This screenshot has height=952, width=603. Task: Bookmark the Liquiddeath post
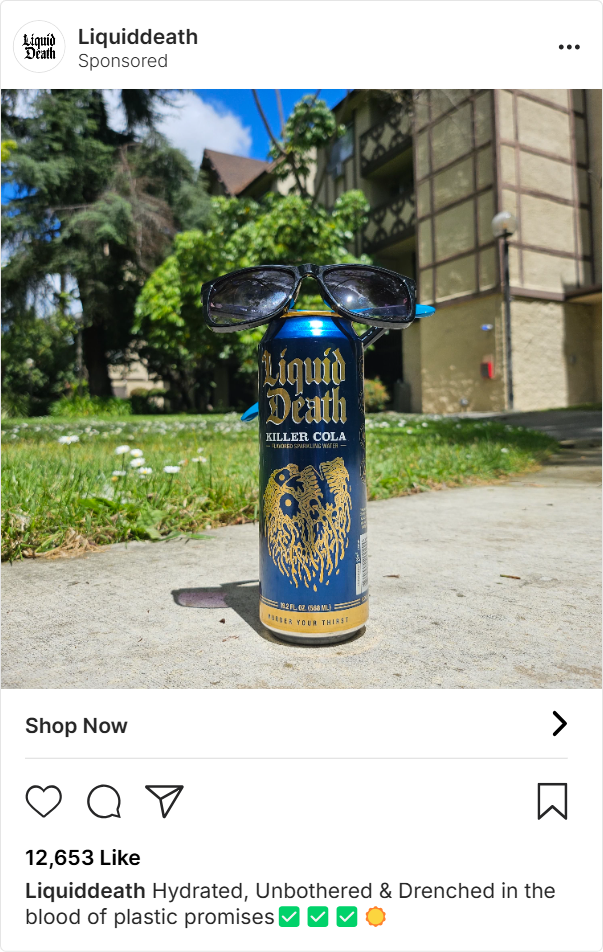552,801
